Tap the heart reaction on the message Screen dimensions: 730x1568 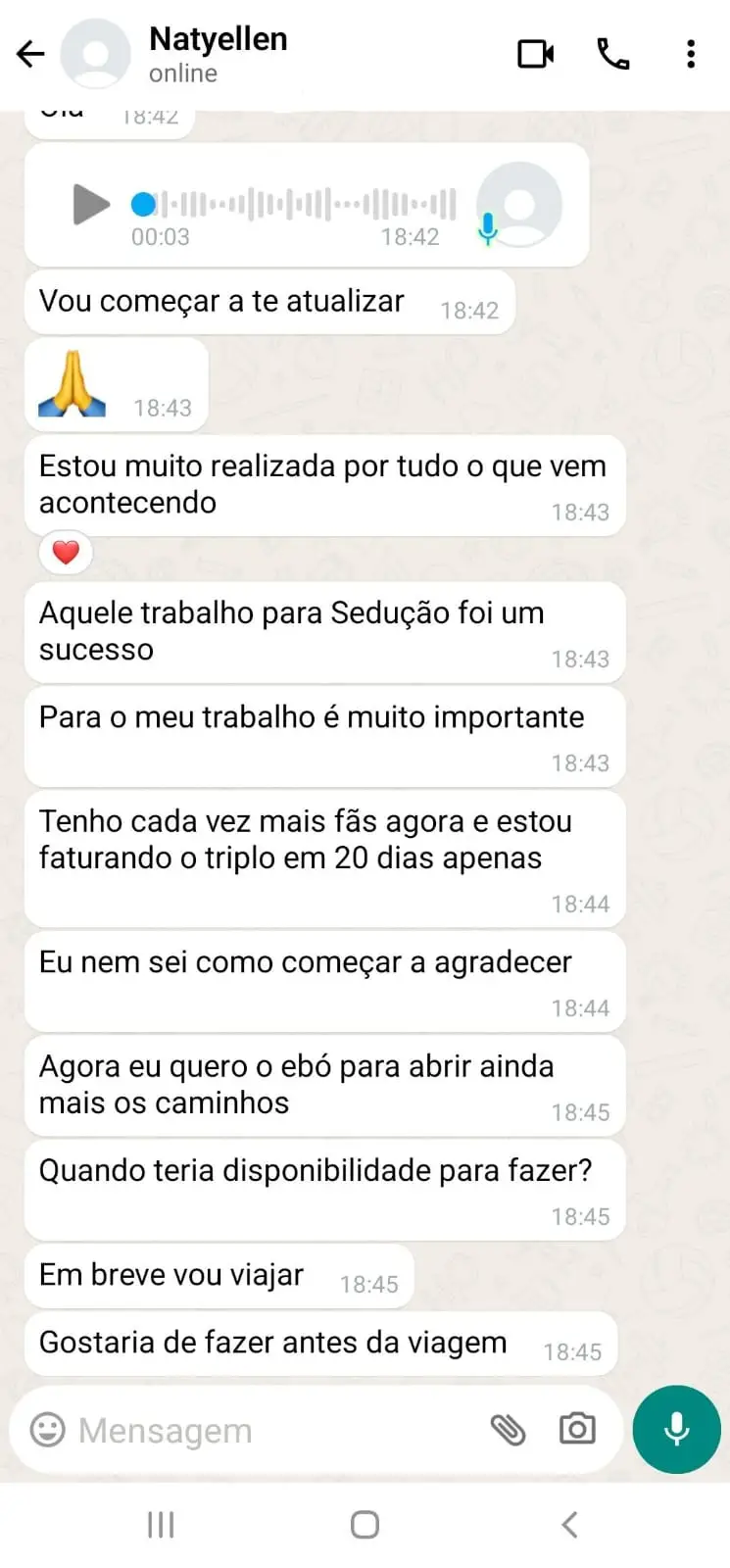pyautogui.click(x=64, y=552)
